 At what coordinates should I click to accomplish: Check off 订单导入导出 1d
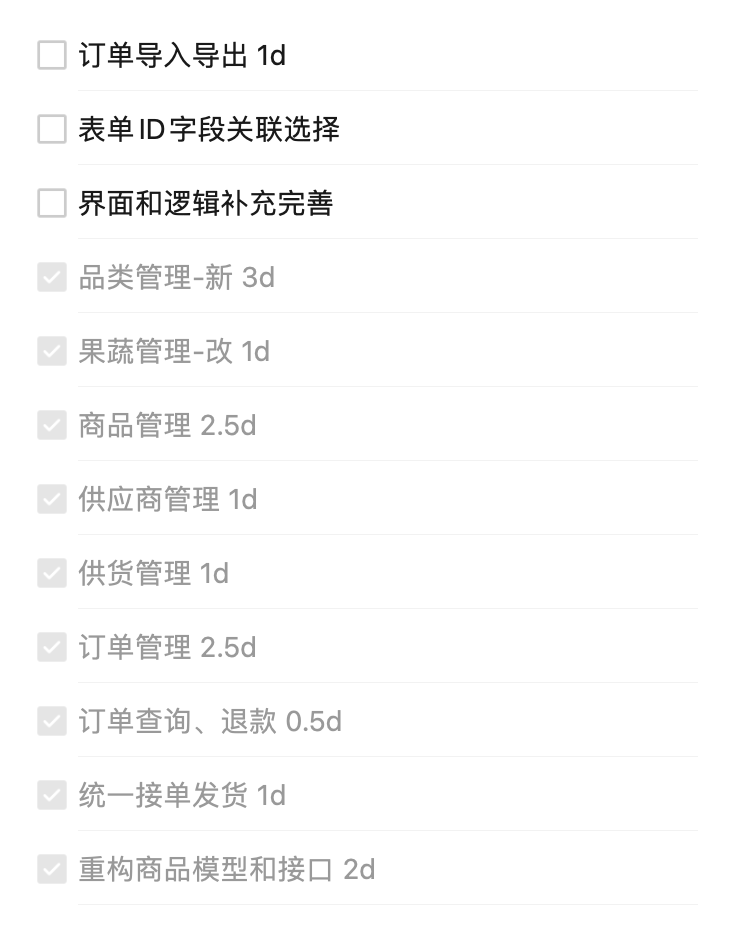tap(52, 55)
